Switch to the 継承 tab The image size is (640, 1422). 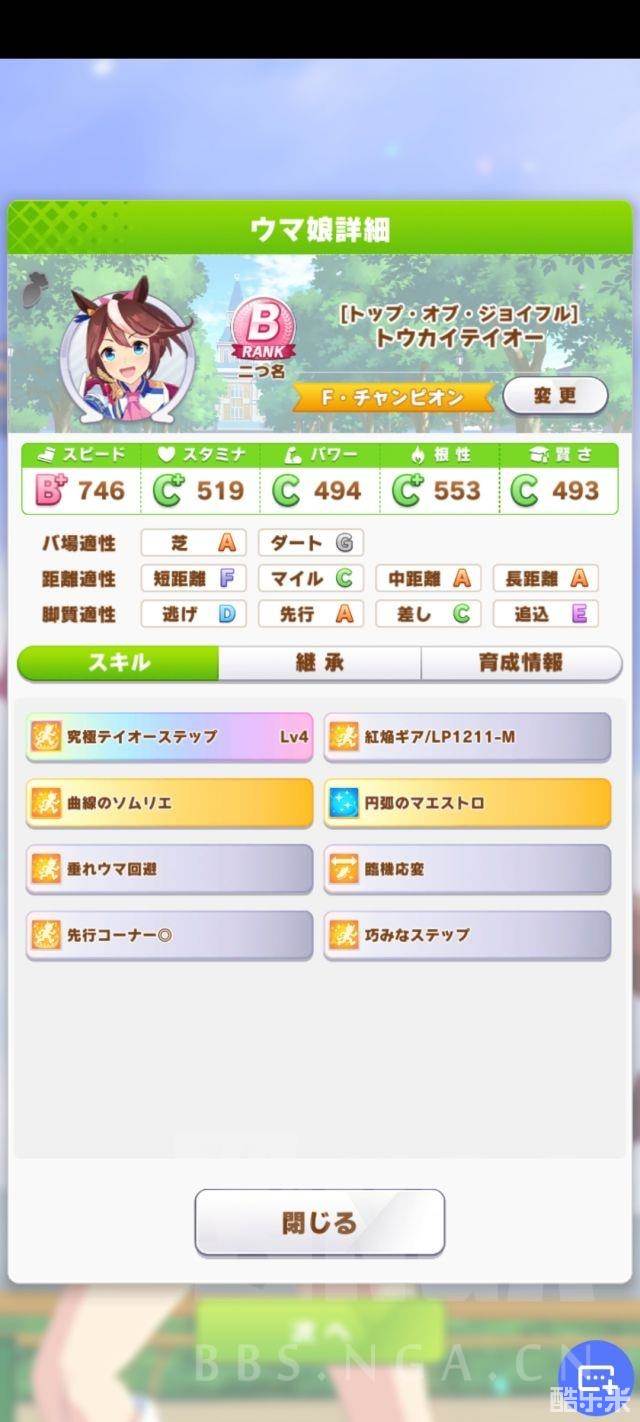320,663
